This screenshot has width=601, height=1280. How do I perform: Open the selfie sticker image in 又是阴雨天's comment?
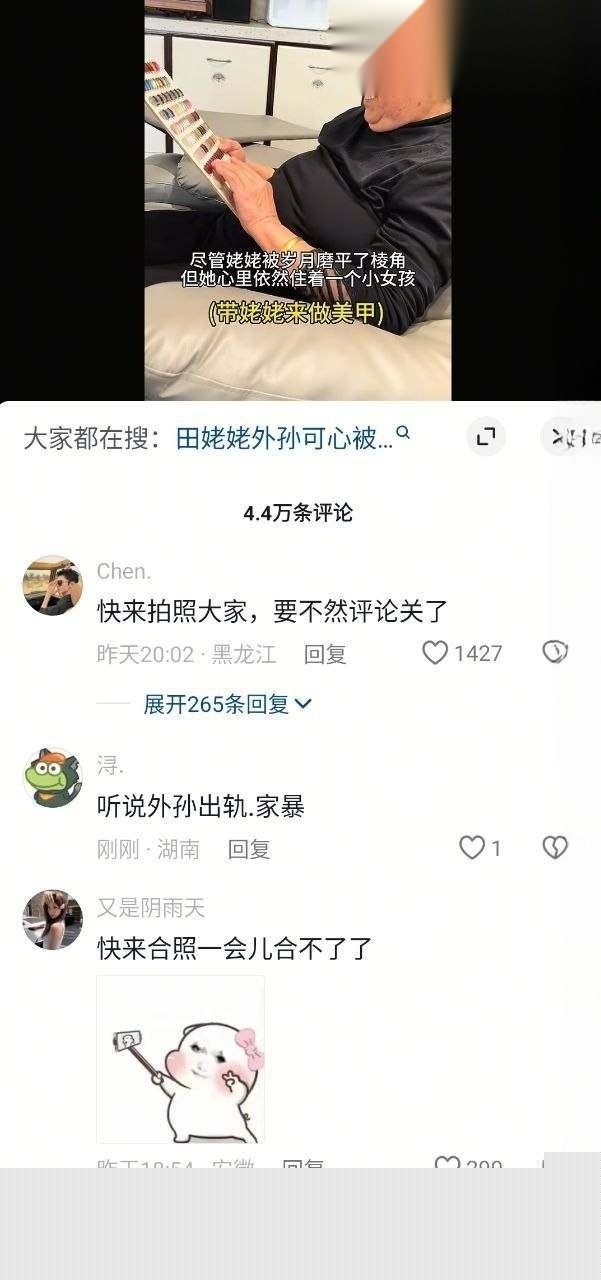pyautogui.click(x=181, y=1059)
